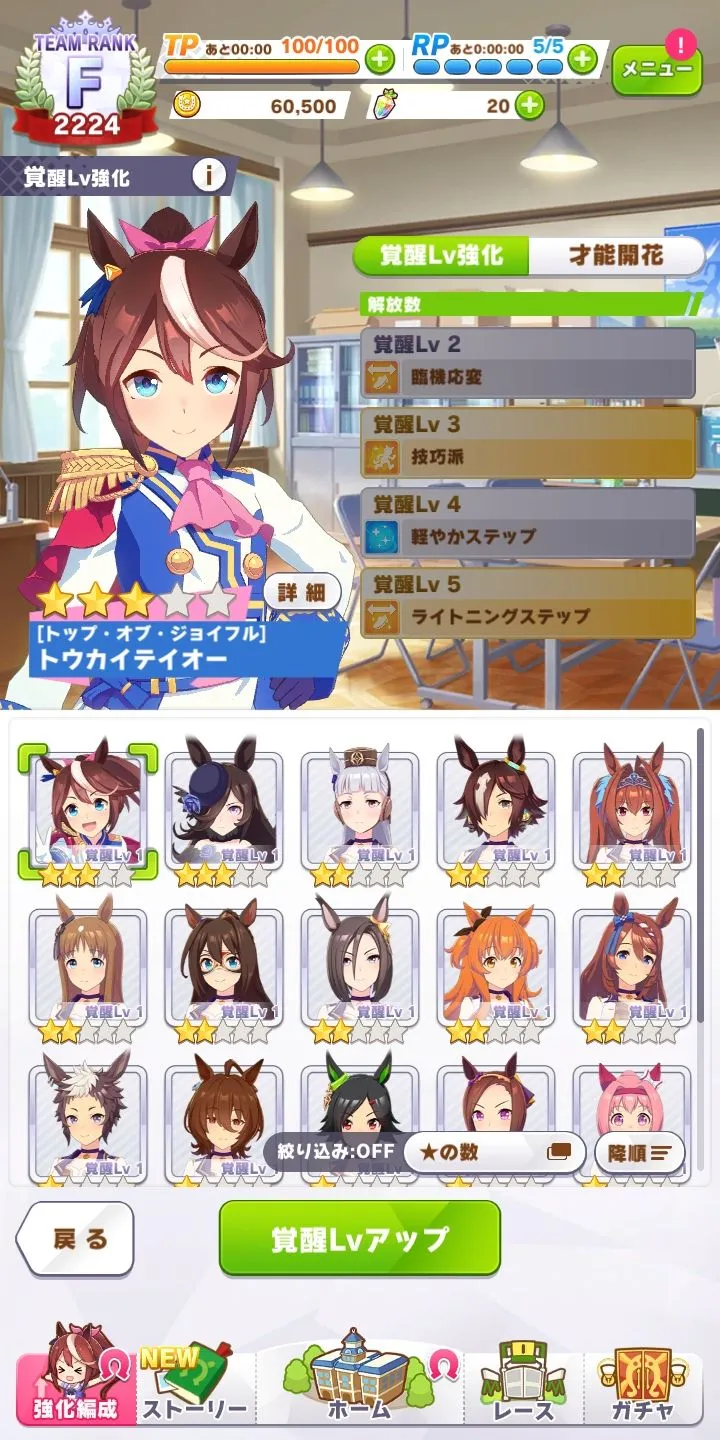
Task: Select the 覚醒Lv強化 tab
Action: 441,256
